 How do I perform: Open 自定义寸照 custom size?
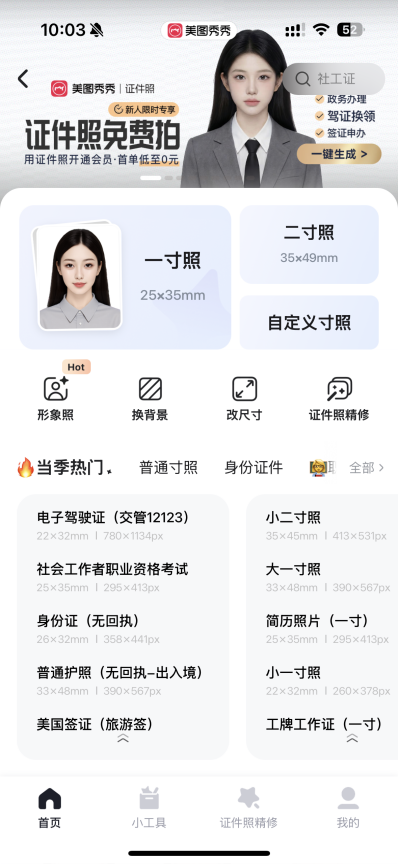pyautogui.click(x=309, y=322)
